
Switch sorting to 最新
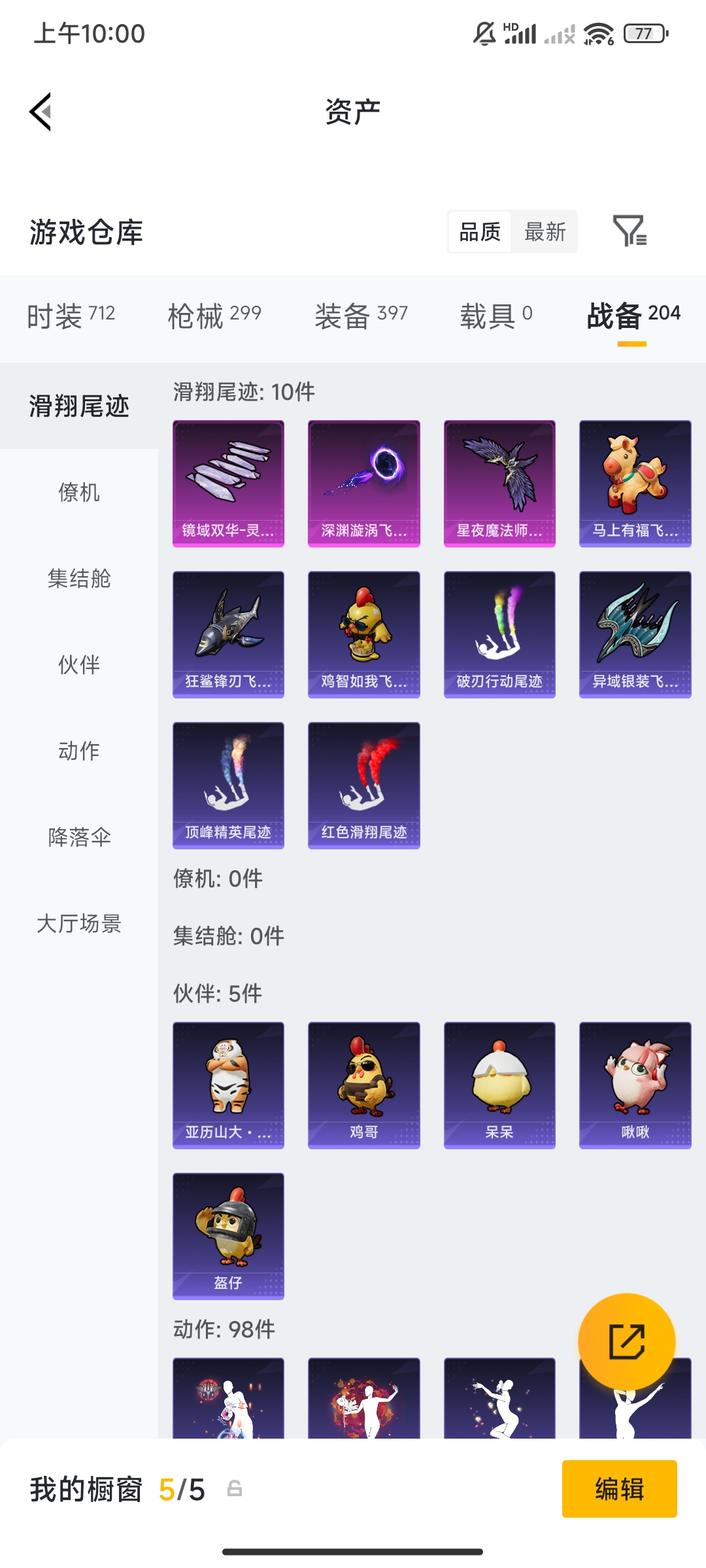click(545, 232)
